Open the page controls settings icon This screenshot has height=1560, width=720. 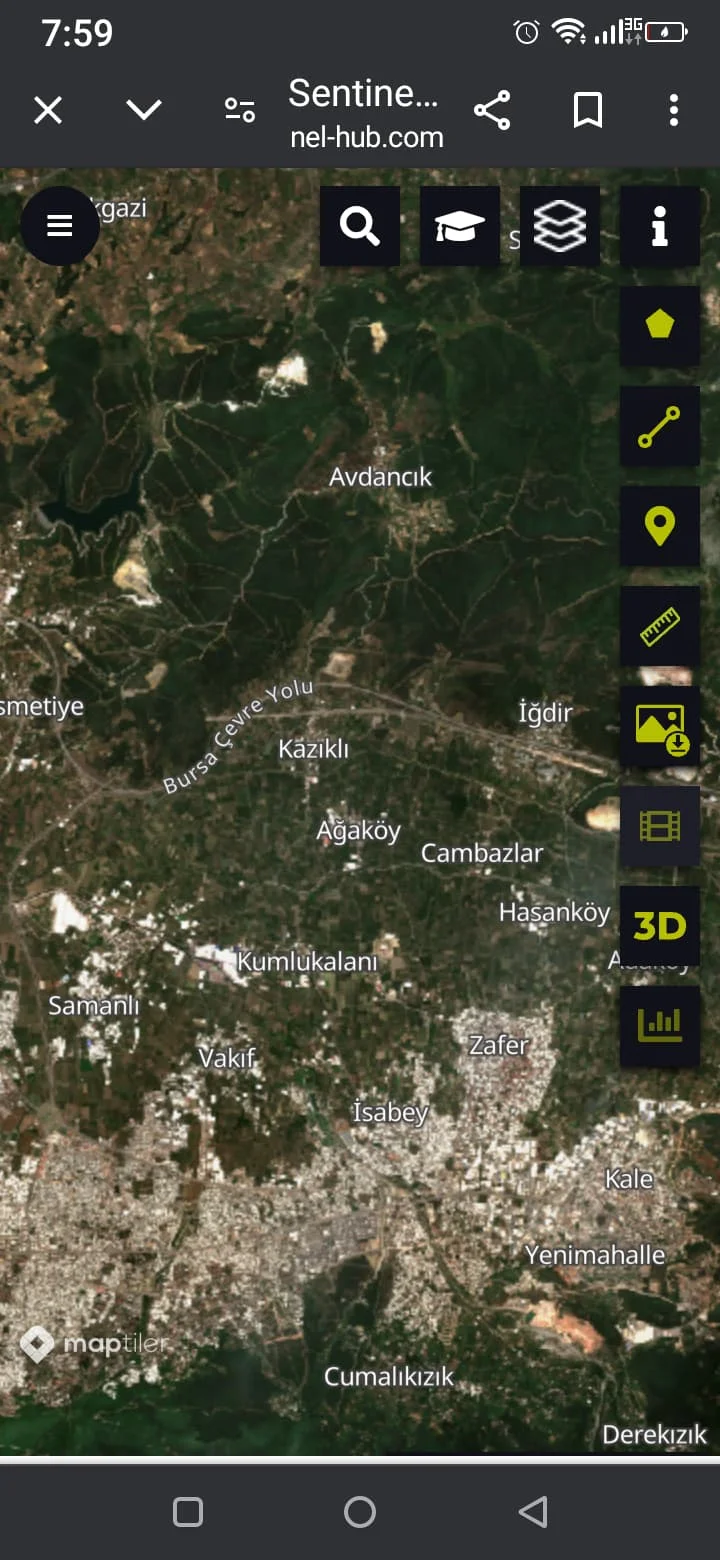pyautogui.click(x=239, y=110)
